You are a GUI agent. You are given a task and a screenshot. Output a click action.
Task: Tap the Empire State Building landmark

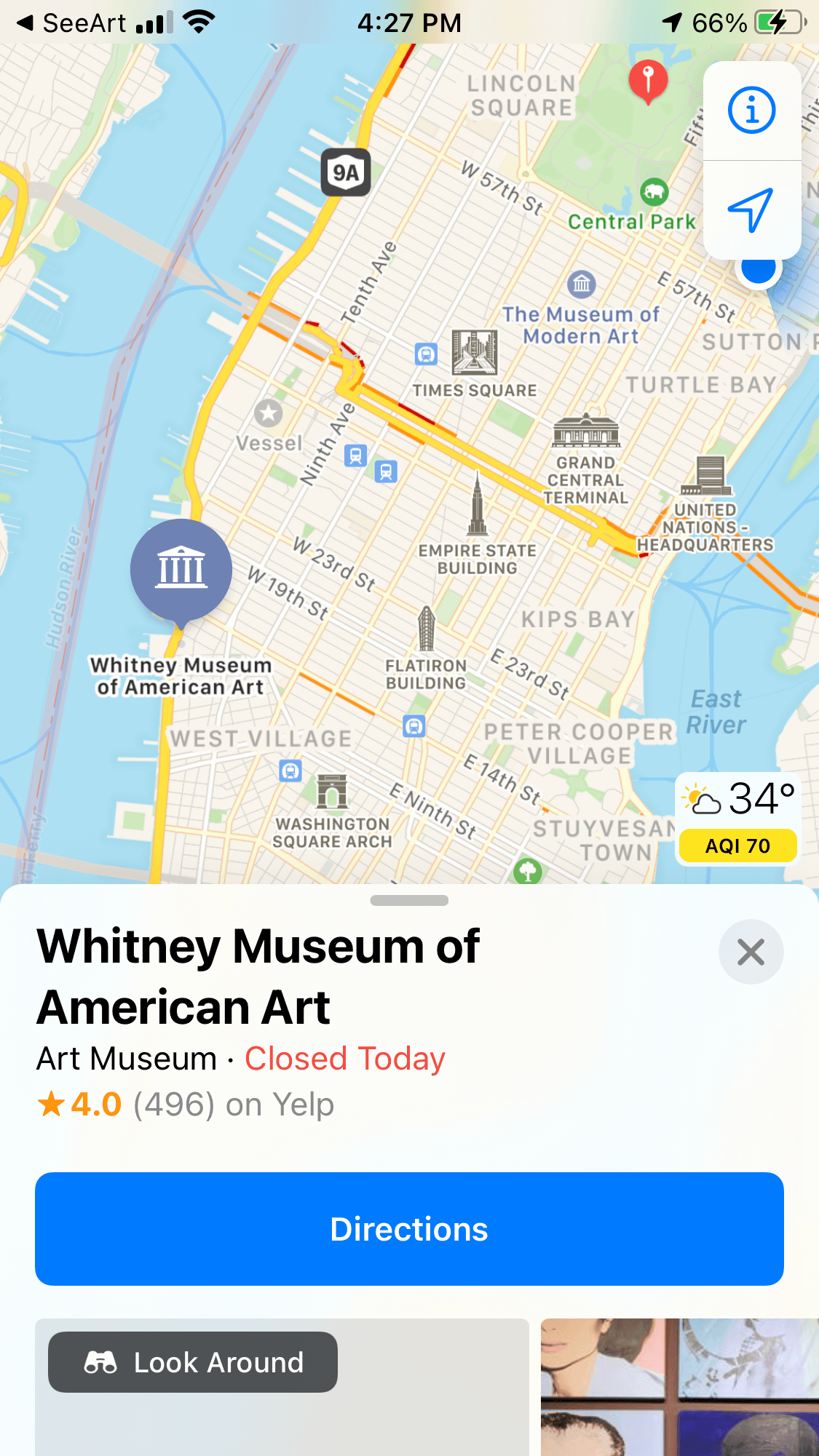[x=478, y=505]
